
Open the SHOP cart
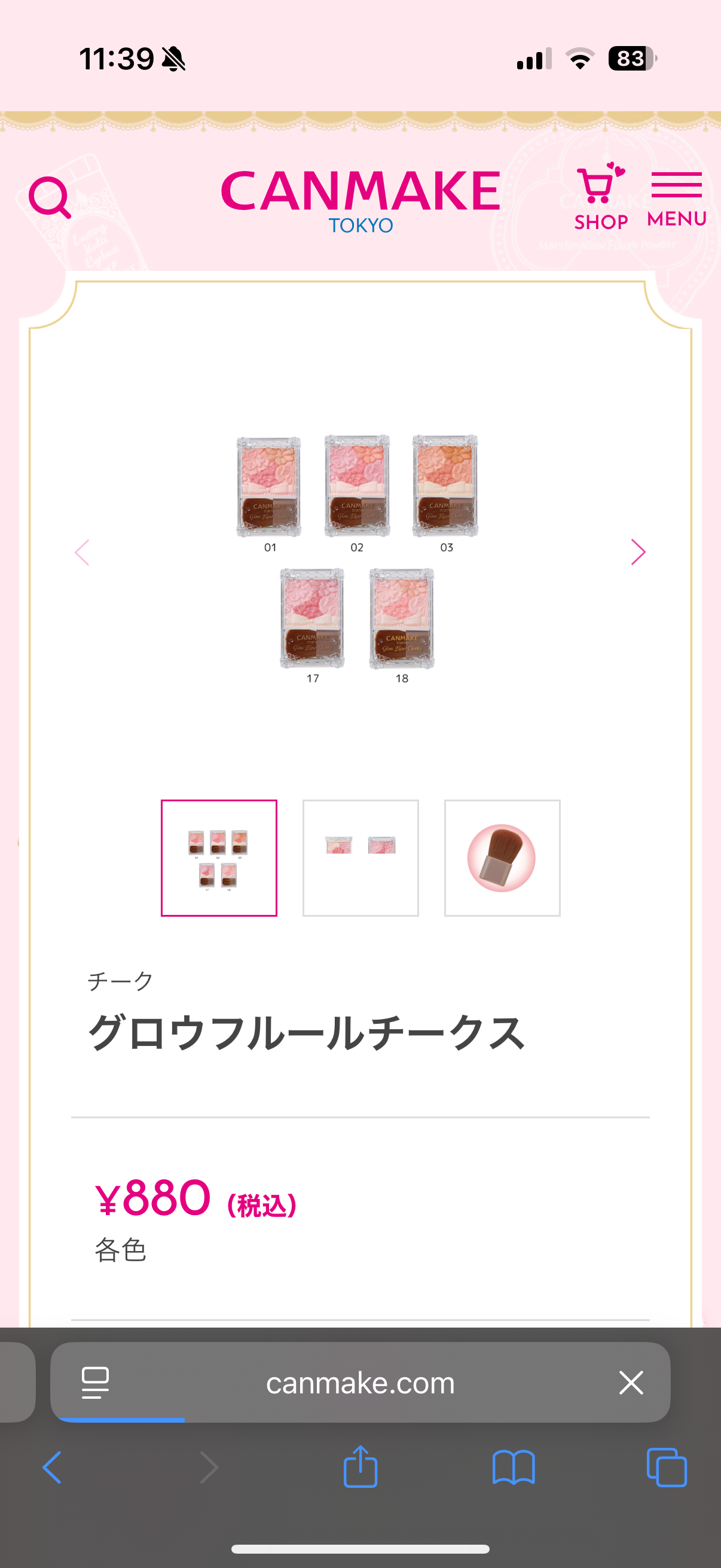point(600,197)
